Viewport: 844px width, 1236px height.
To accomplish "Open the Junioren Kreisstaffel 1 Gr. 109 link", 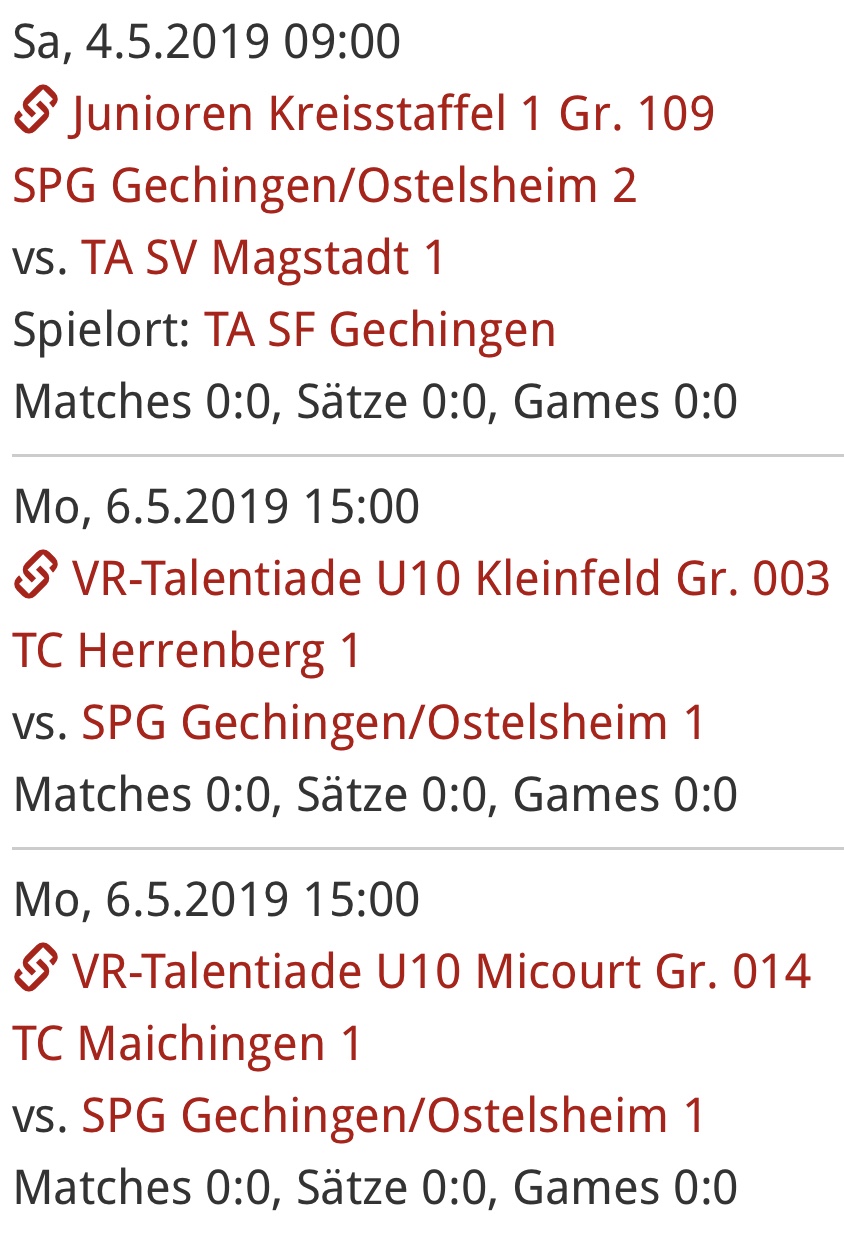I will coord(390,115).
